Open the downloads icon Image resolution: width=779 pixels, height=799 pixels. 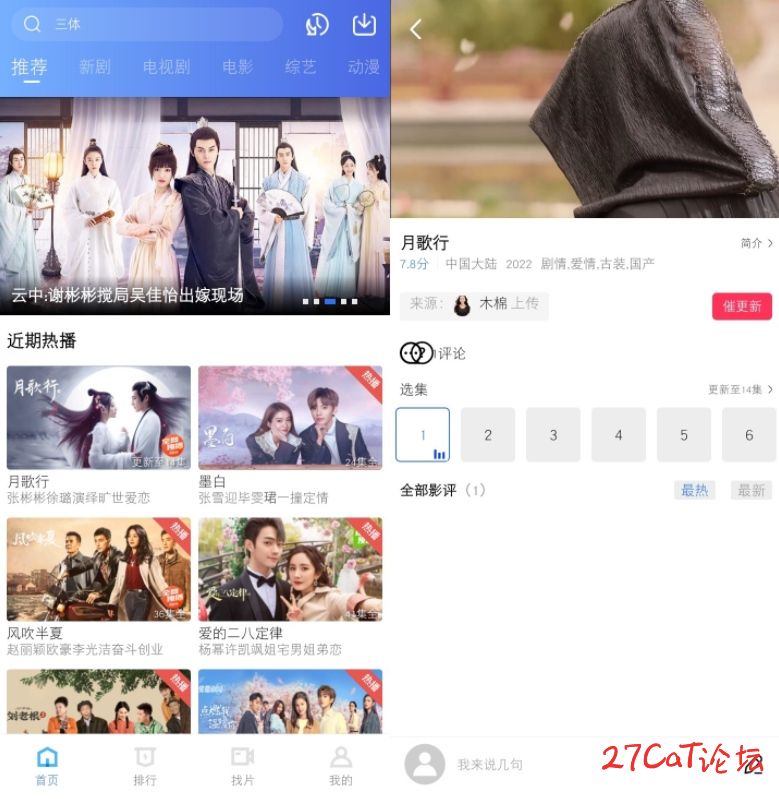[364, 24]
